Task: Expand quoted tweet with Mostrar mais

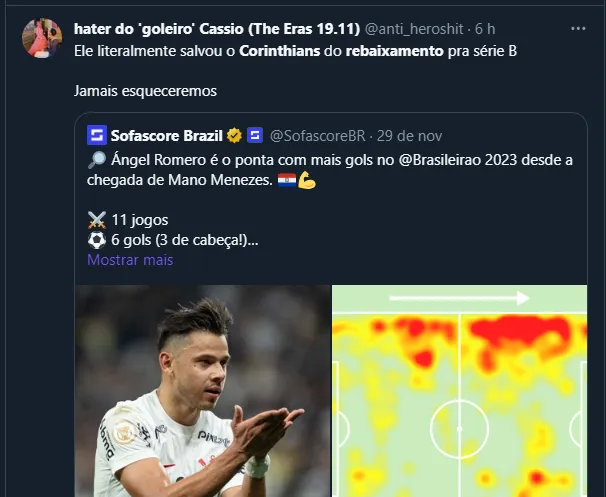Action: coord(130,260)
